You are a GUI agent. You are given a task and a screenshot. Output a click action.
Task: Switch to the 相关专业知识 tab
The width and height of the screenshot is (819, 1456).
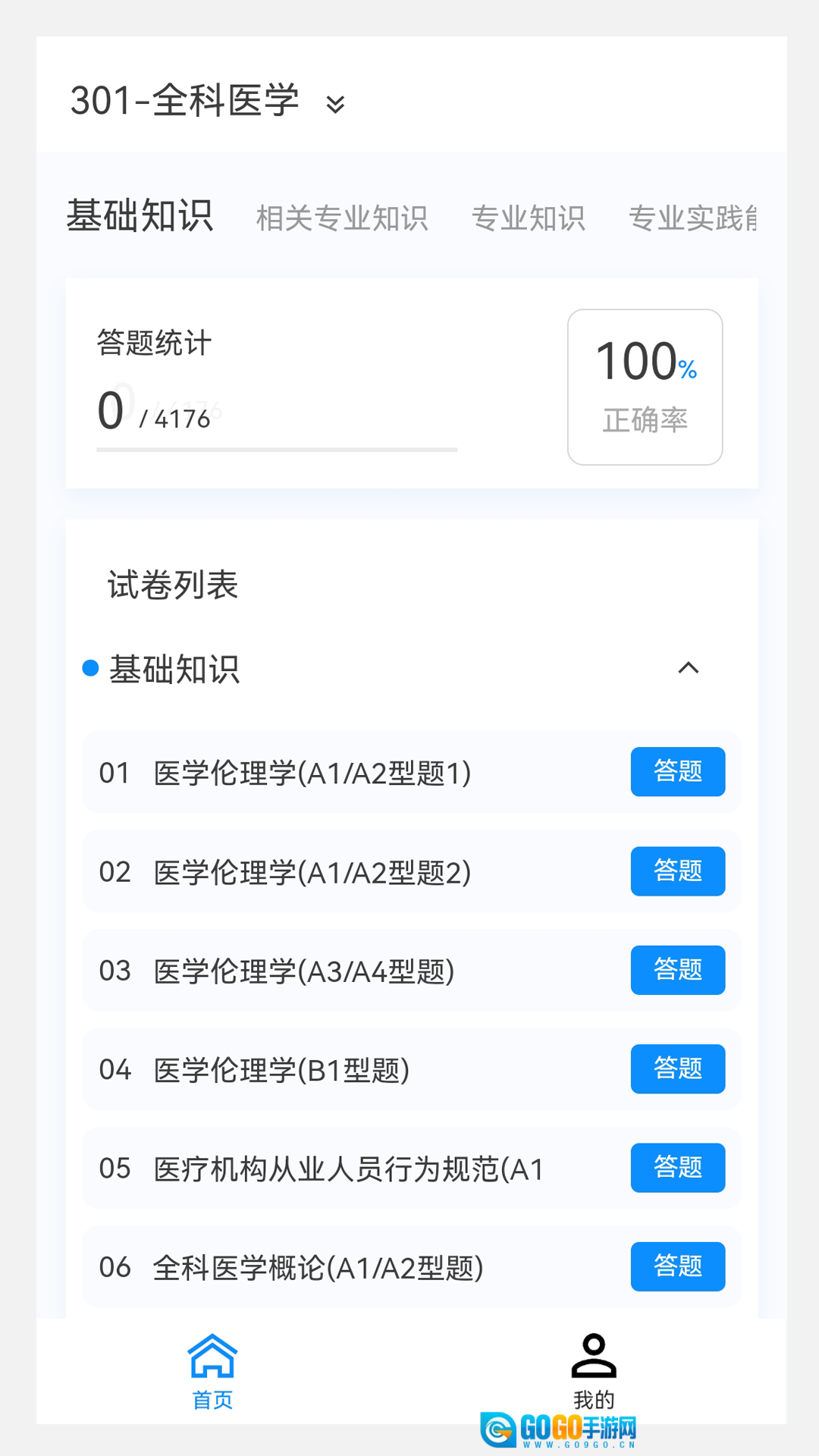pyautogui.click(x=341, y=218)
